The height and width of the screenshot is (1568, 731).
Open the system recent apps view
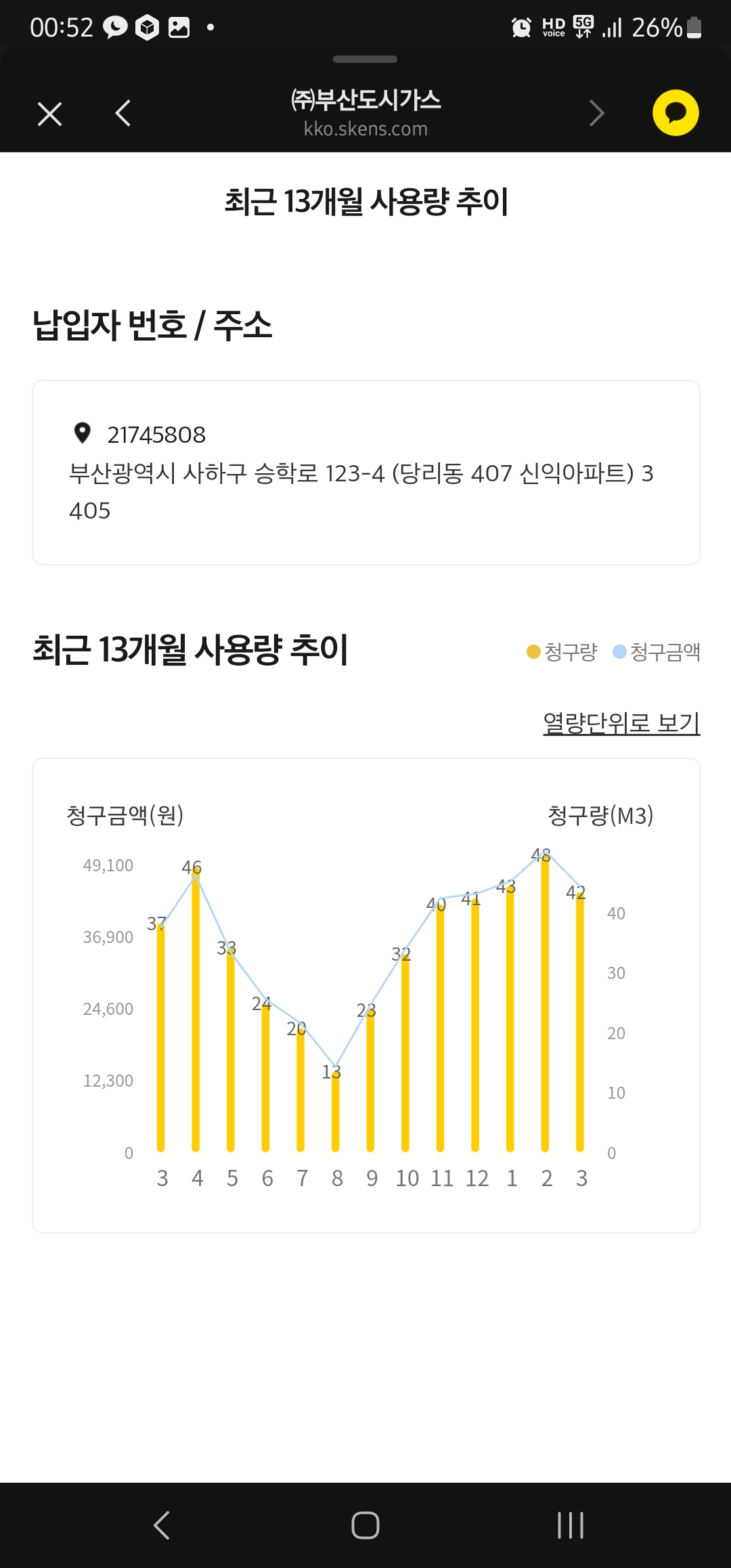click(570, 1525)
